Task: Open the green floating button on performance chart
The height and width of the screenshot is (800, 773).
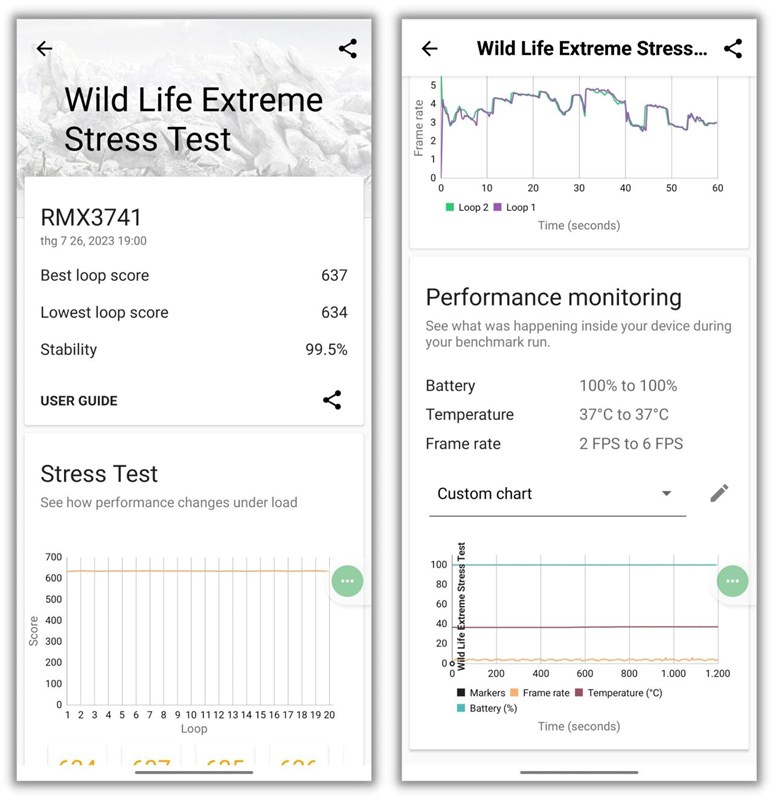Action: pyautogui.click(x=733, y=580)
